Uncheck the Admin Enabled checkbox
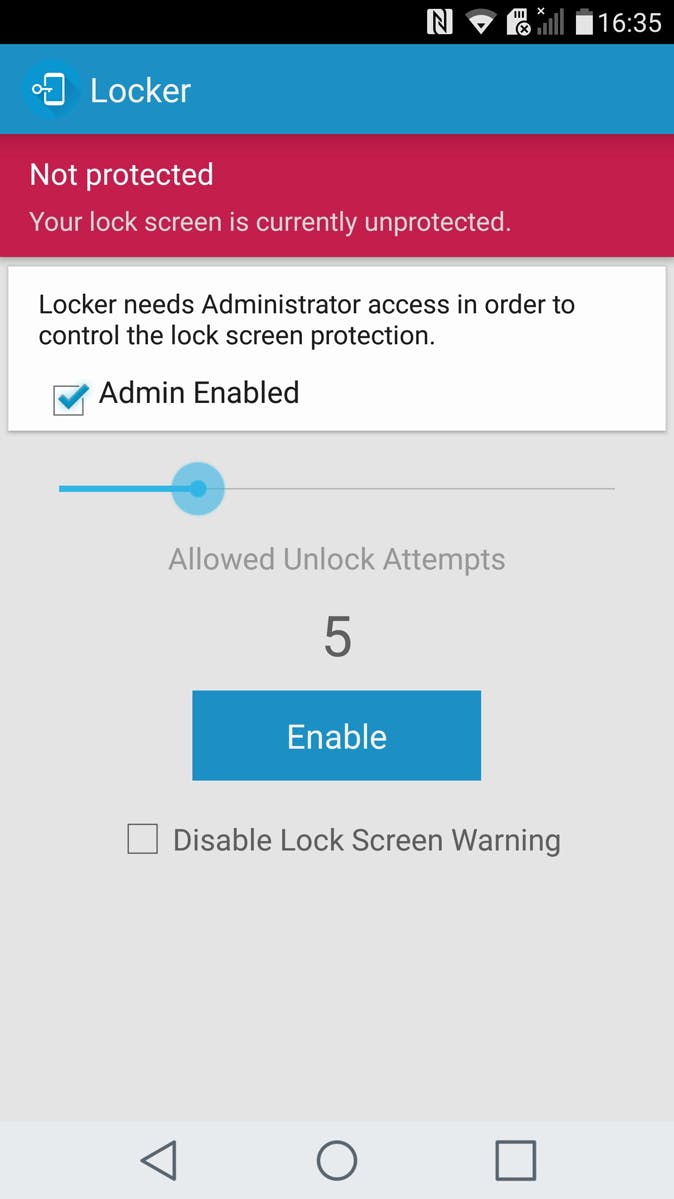This screenshot has height=1199, width=674. pos(69,399)
